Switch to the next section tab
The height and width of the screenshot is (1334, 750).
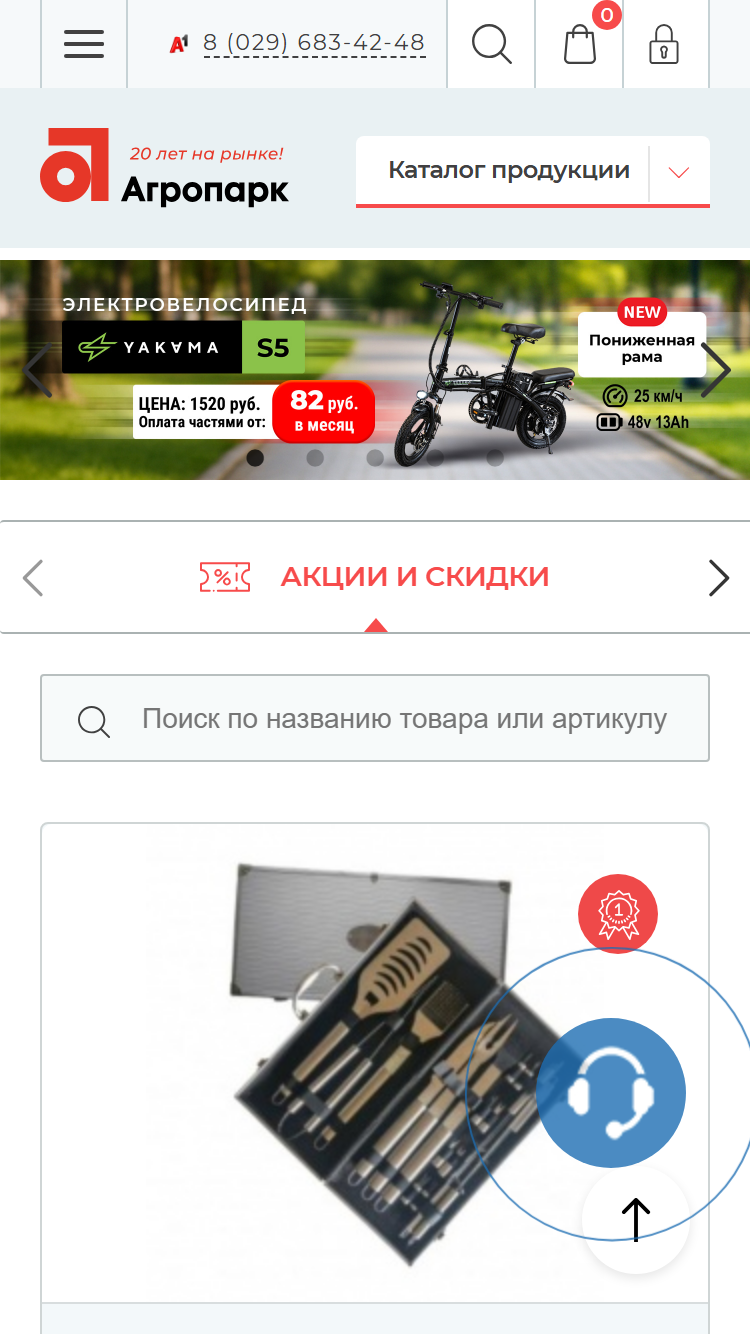[719, 578]
